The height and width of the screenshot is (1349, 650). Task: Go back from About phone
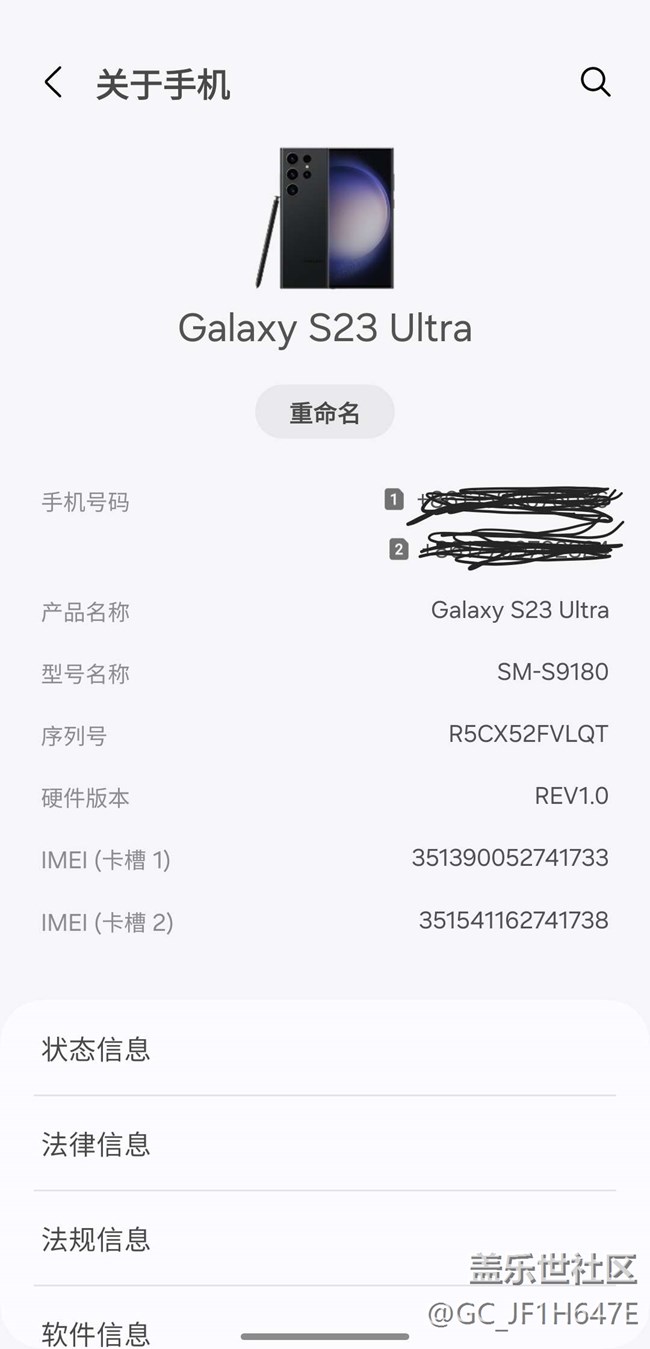tap(54, 83)
